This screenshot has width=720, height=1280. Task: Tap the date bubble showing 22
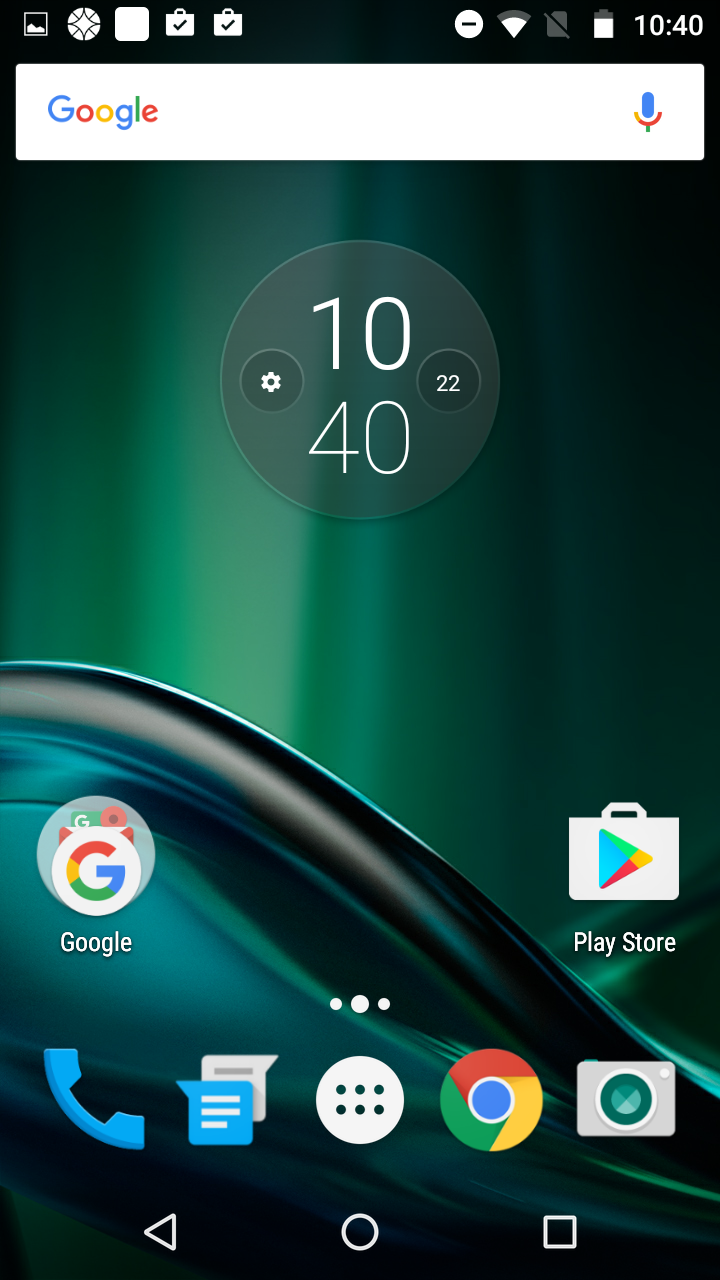click(x=448, y=381)
